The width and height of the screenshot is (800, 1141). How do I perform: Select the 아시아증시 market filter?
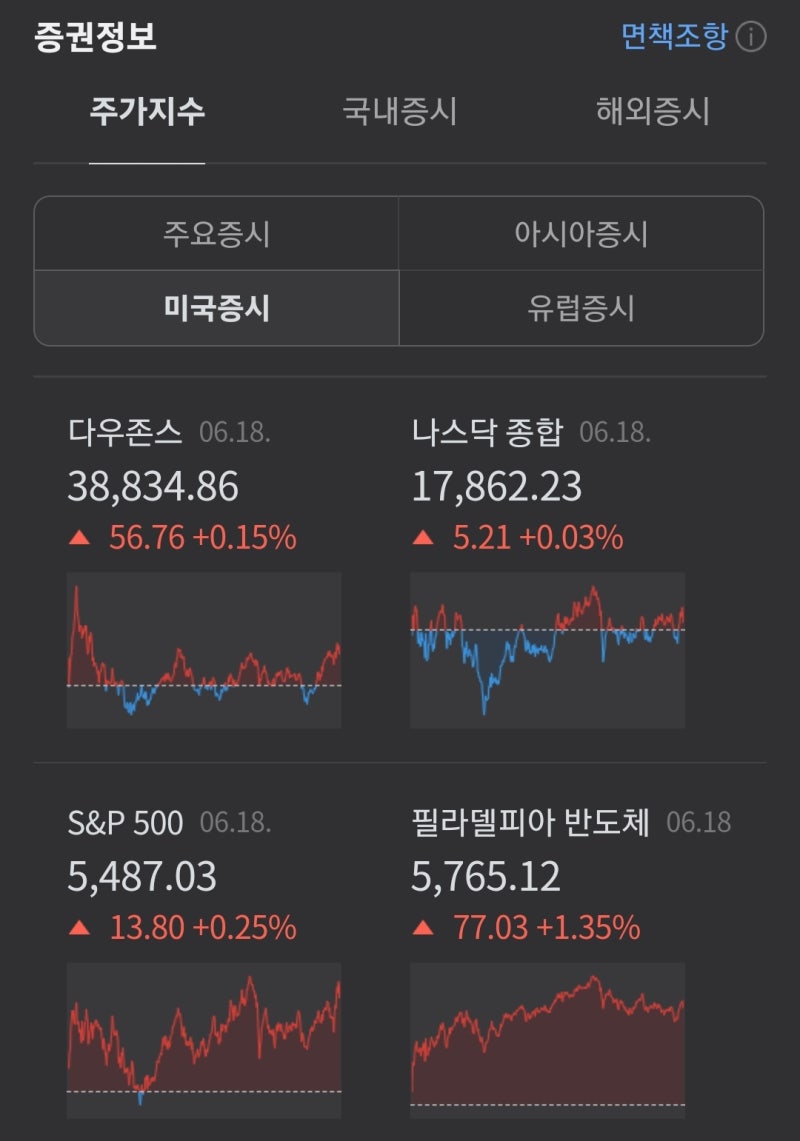[581, 235]
